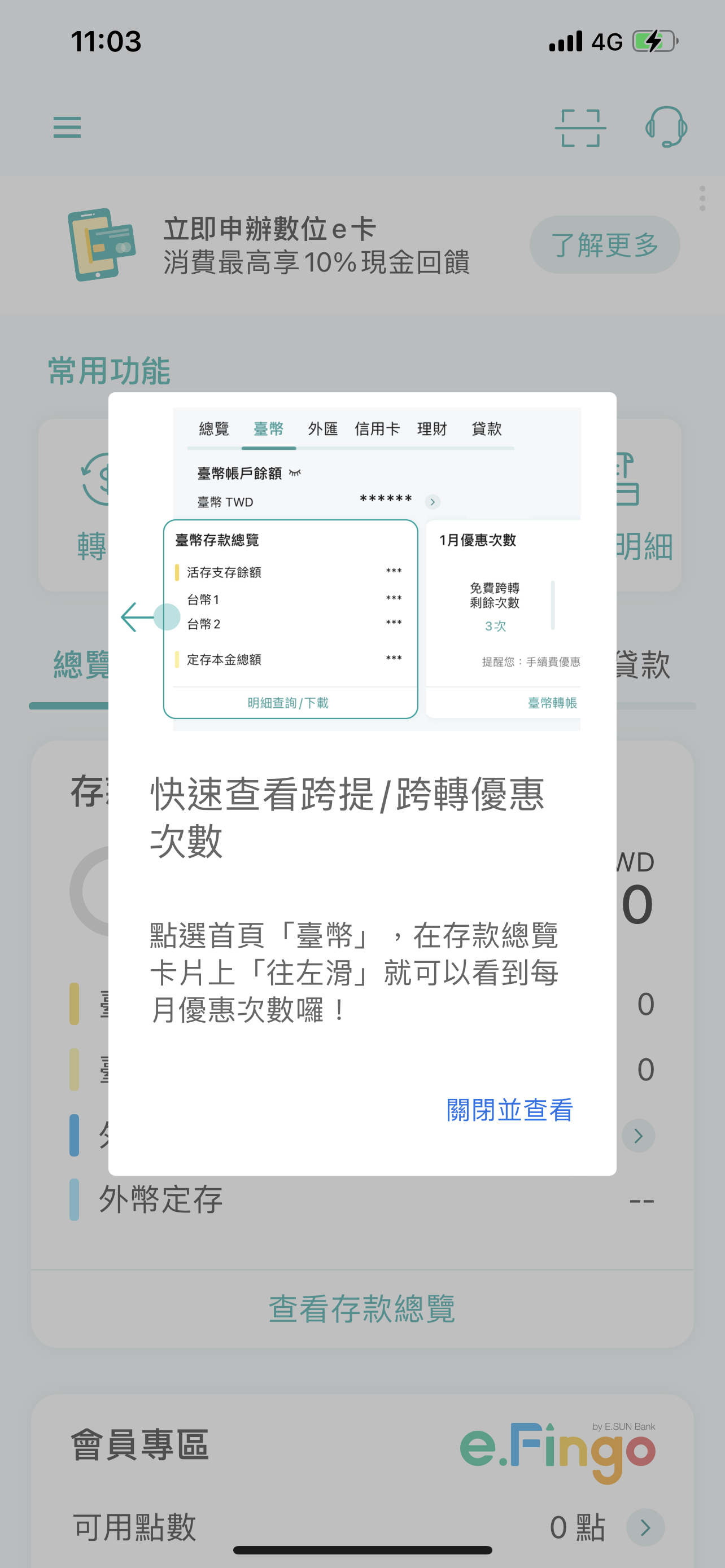This screenshot has width=725, height=1568.
Task: Tap 關閉並查看 to dismiss the dialog
Action: click(x=509, y=1110)
